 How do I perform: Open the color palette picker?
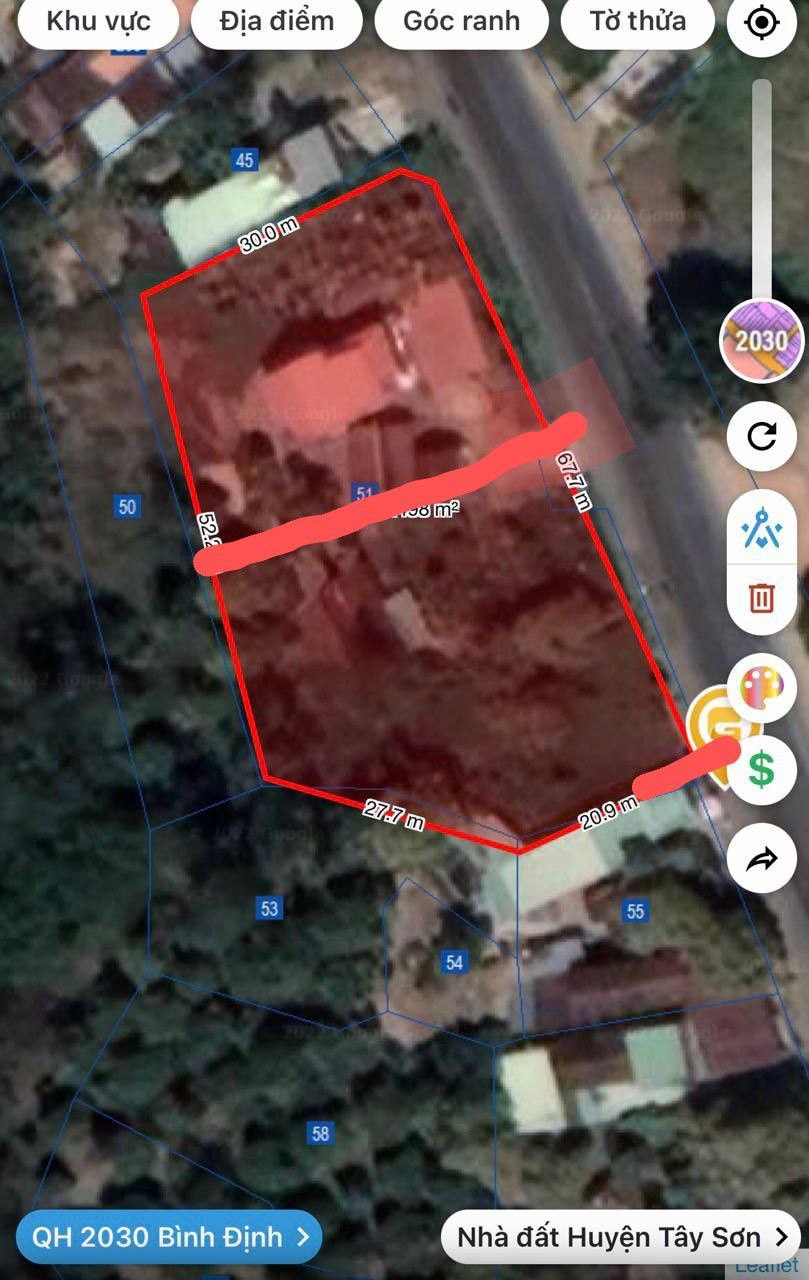tap(762, 689)
